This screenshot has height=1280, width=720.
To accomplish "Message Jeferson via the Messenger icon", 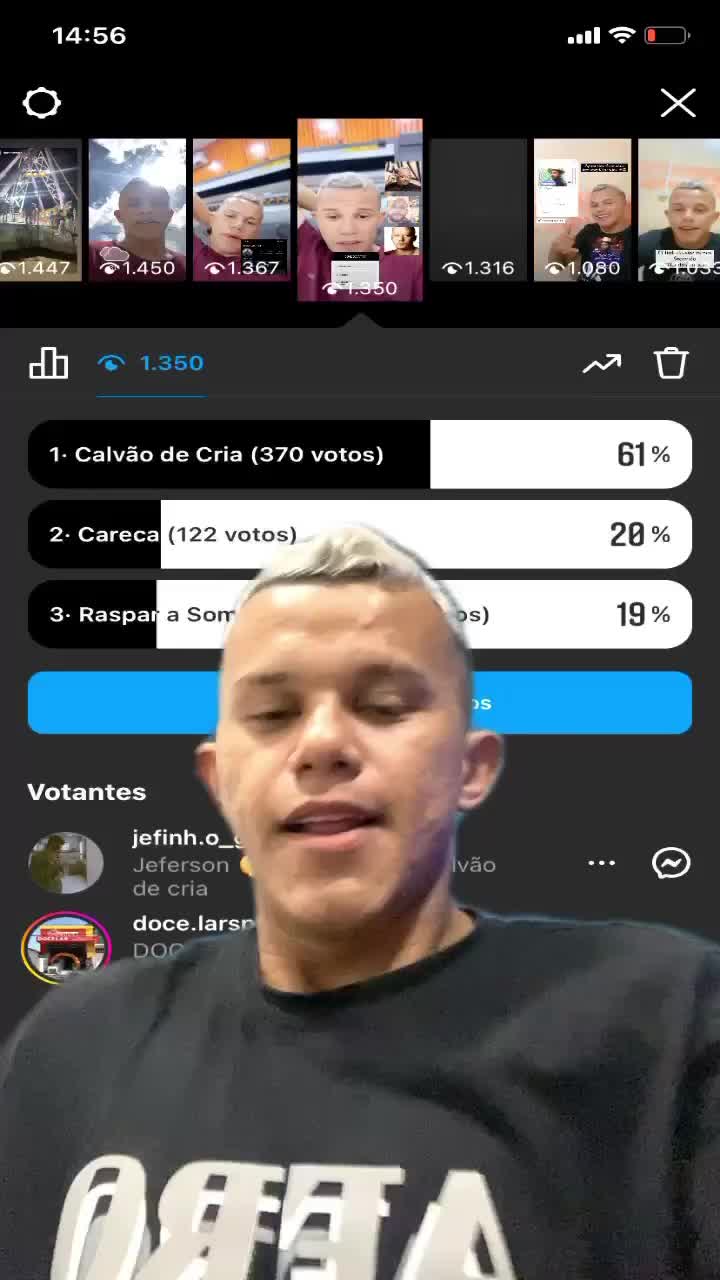I will (671, 863).
